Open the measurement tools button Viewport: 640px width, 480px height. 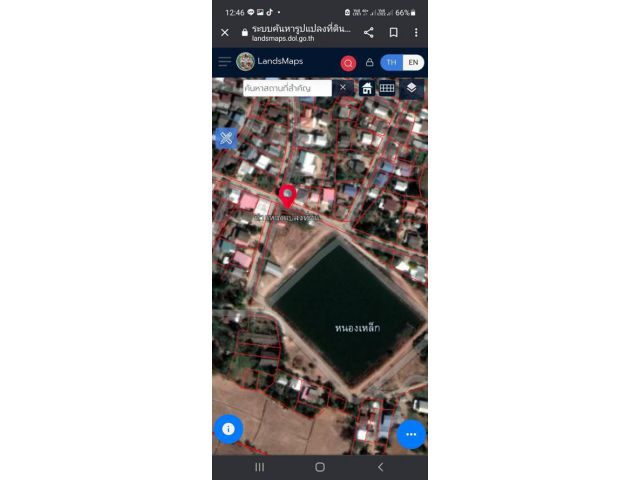pos(226,138)
